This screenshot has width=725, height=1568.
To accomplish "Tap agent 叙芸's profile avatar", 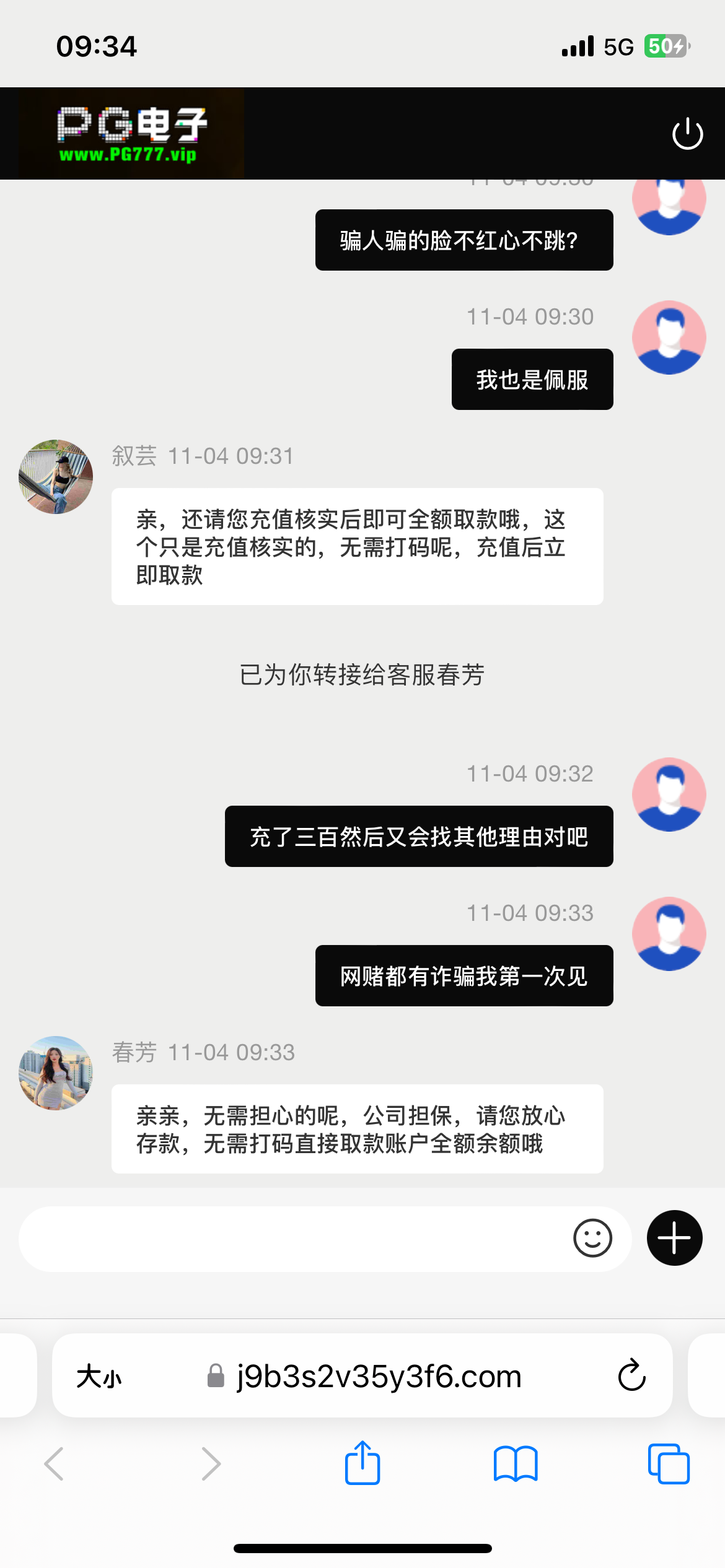I will pos(55,476).
